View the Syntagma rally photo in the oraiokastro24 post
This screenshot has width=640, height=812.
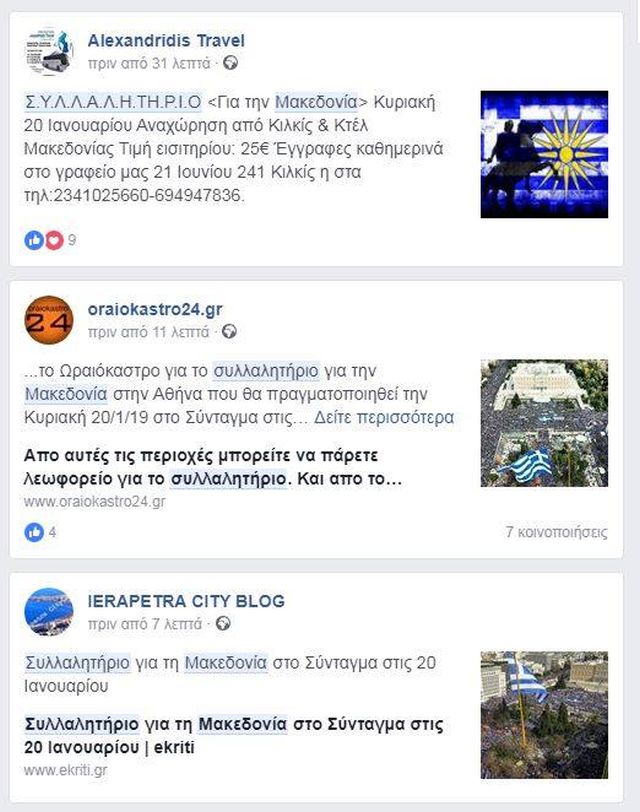pos(544,423)
